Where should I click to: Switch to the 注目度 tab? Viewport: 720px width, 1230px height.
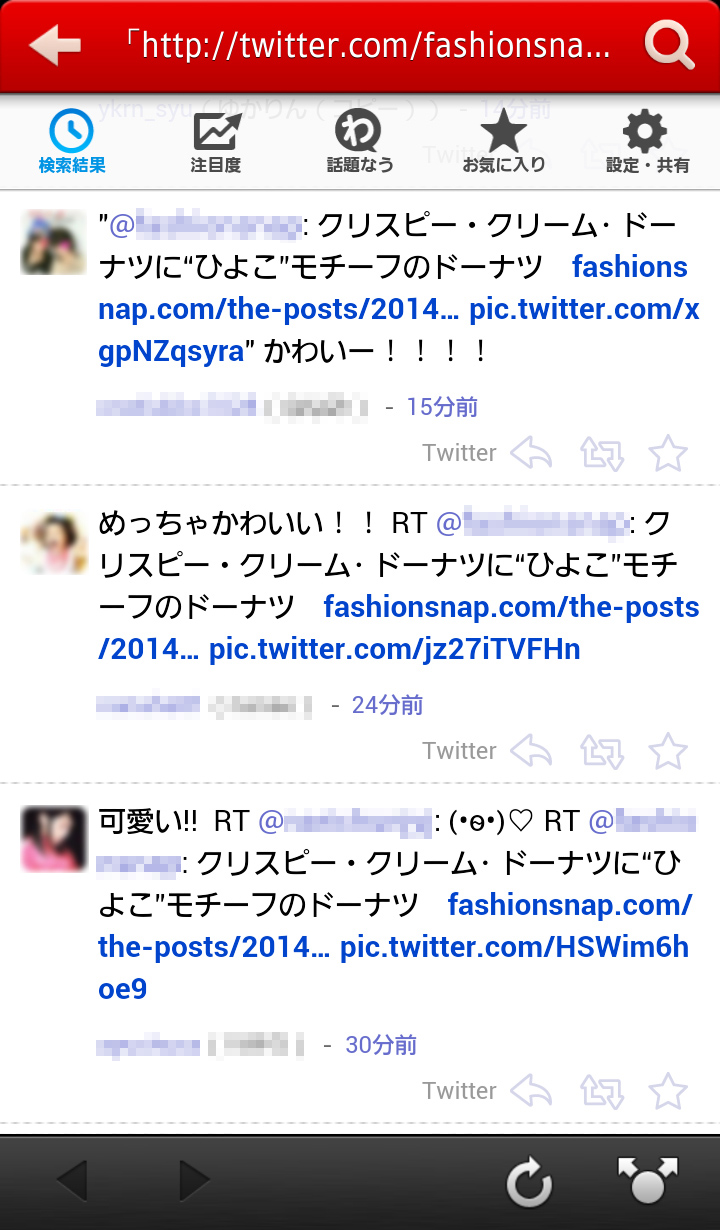[x=216, y=142]
